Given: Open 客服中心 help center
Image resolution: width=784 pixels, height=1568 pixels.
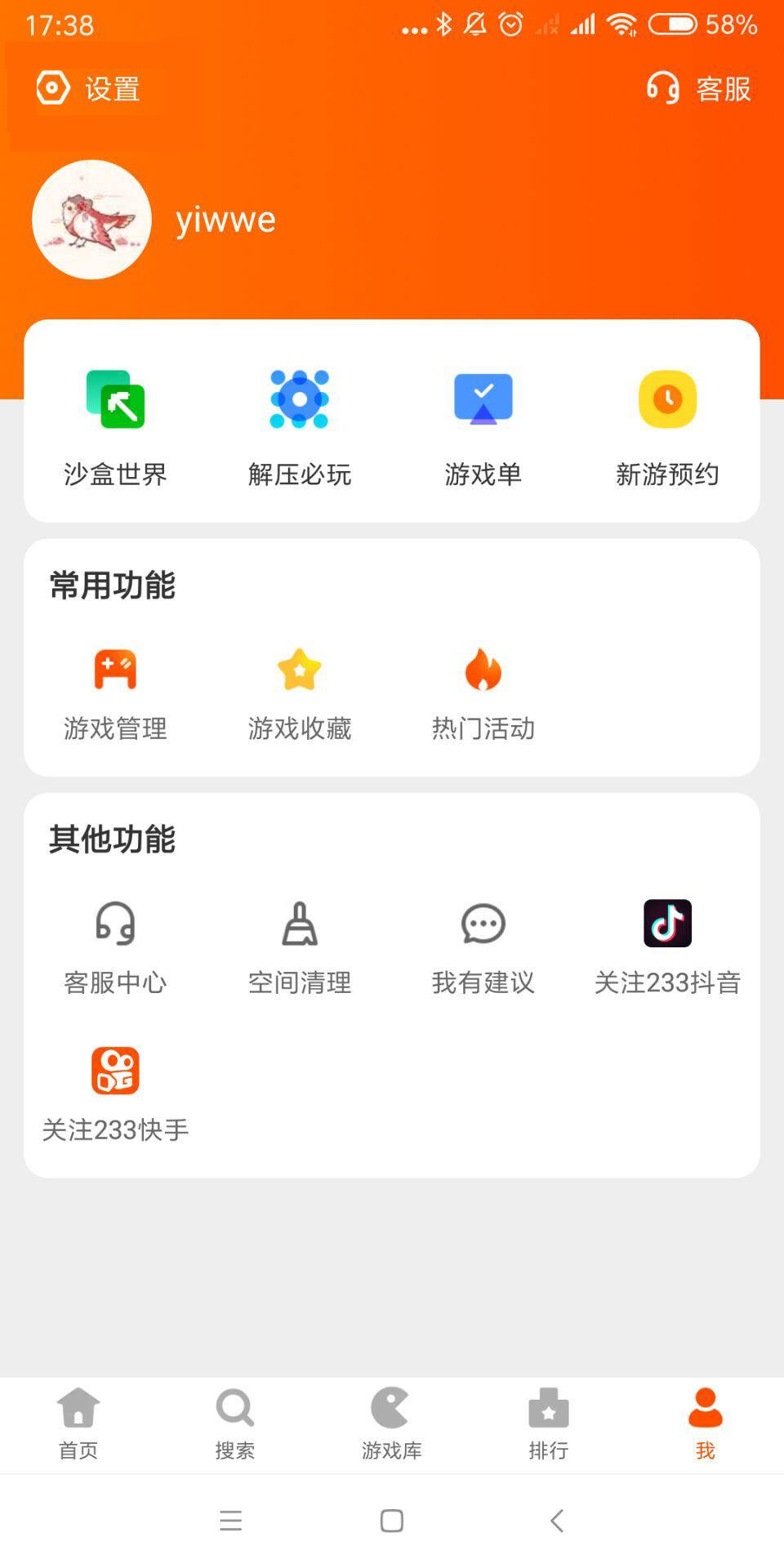Looking at the screenshot, I should coord(115,947).
